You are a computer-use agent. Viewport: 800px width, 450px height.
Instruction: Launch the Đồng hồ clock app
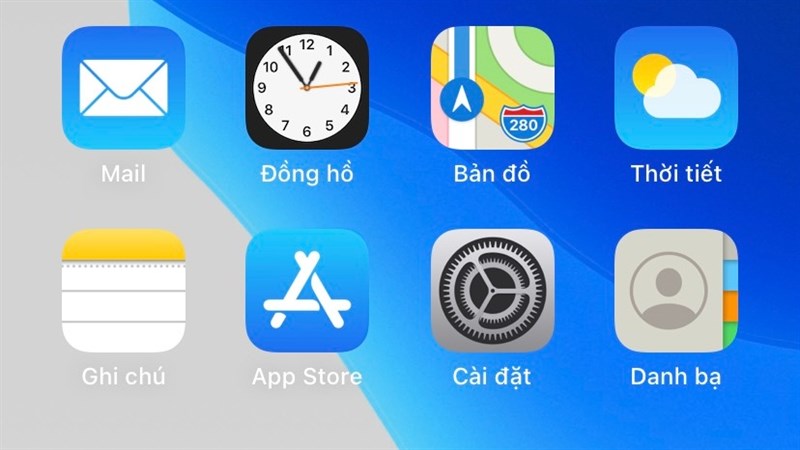point(307,87)
